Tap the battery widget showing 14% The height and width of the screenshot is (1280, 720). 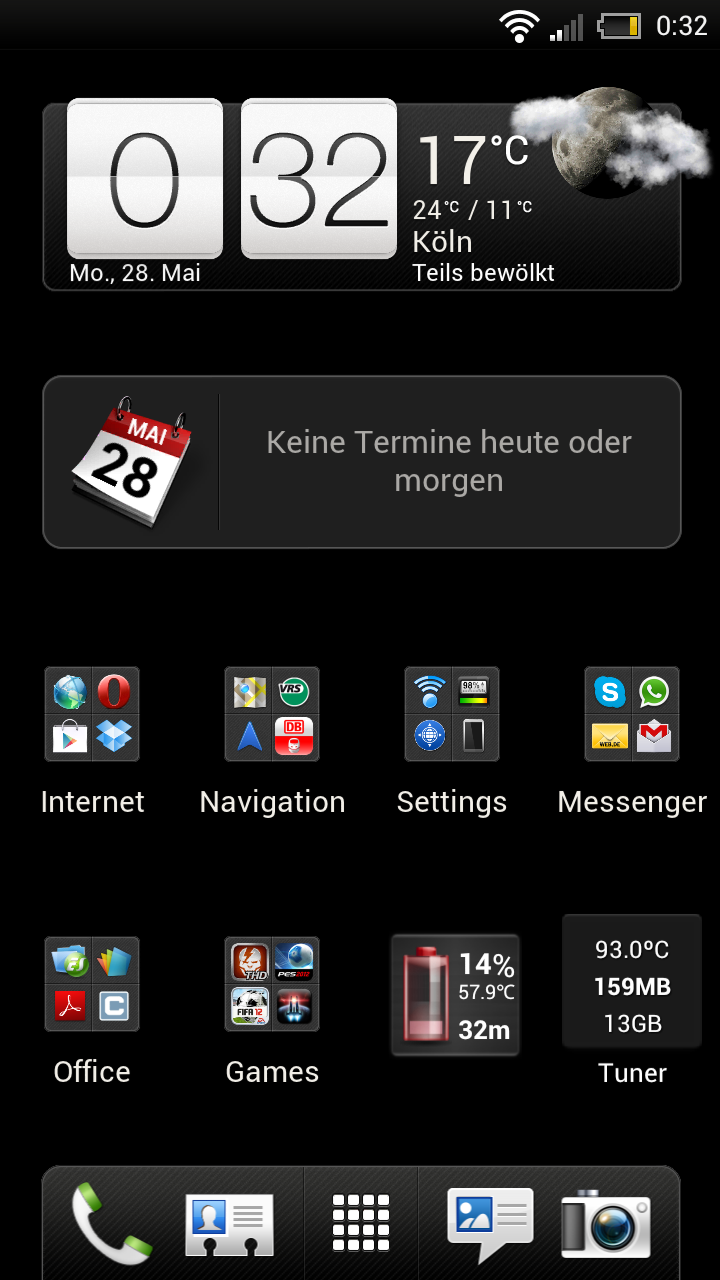455,995
